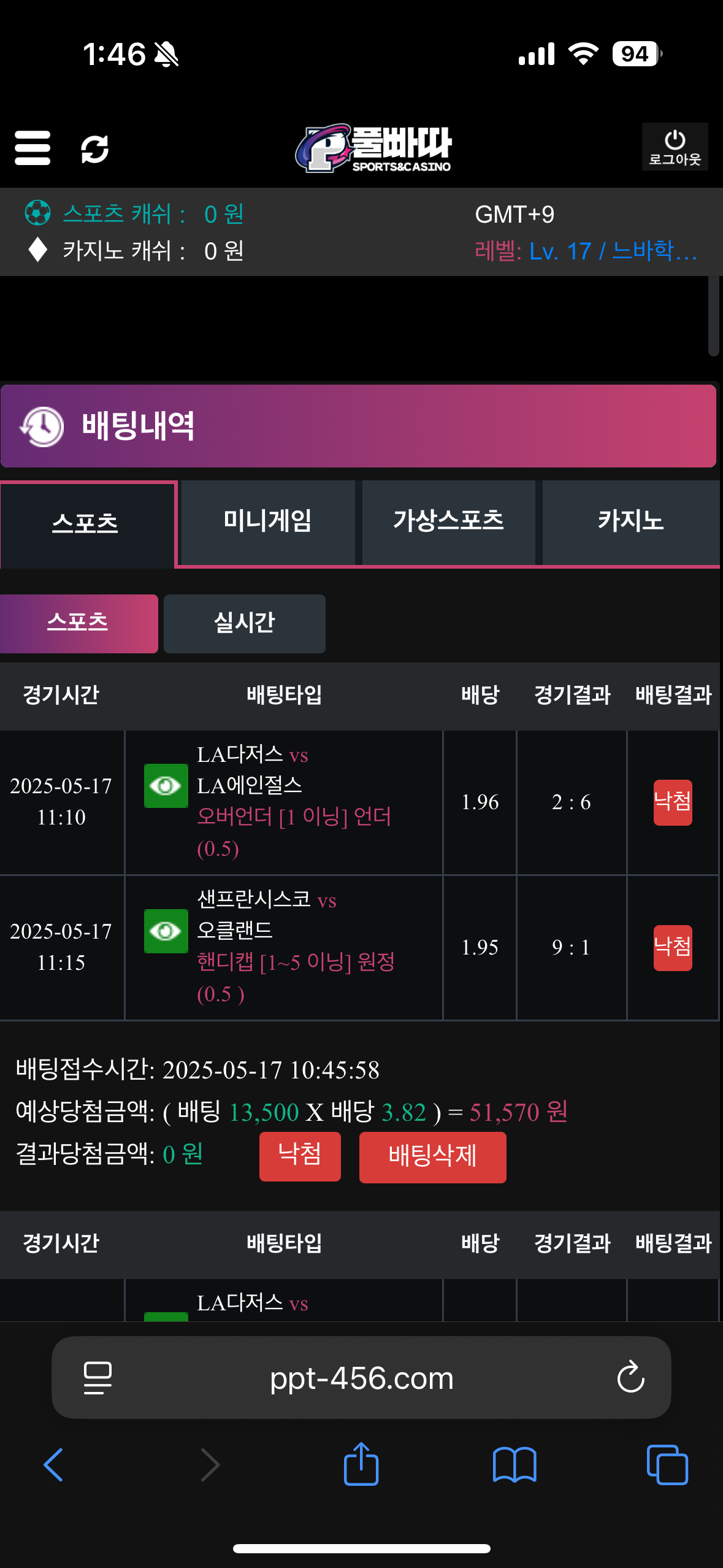Reload the page from address bar

[630, 1378]
